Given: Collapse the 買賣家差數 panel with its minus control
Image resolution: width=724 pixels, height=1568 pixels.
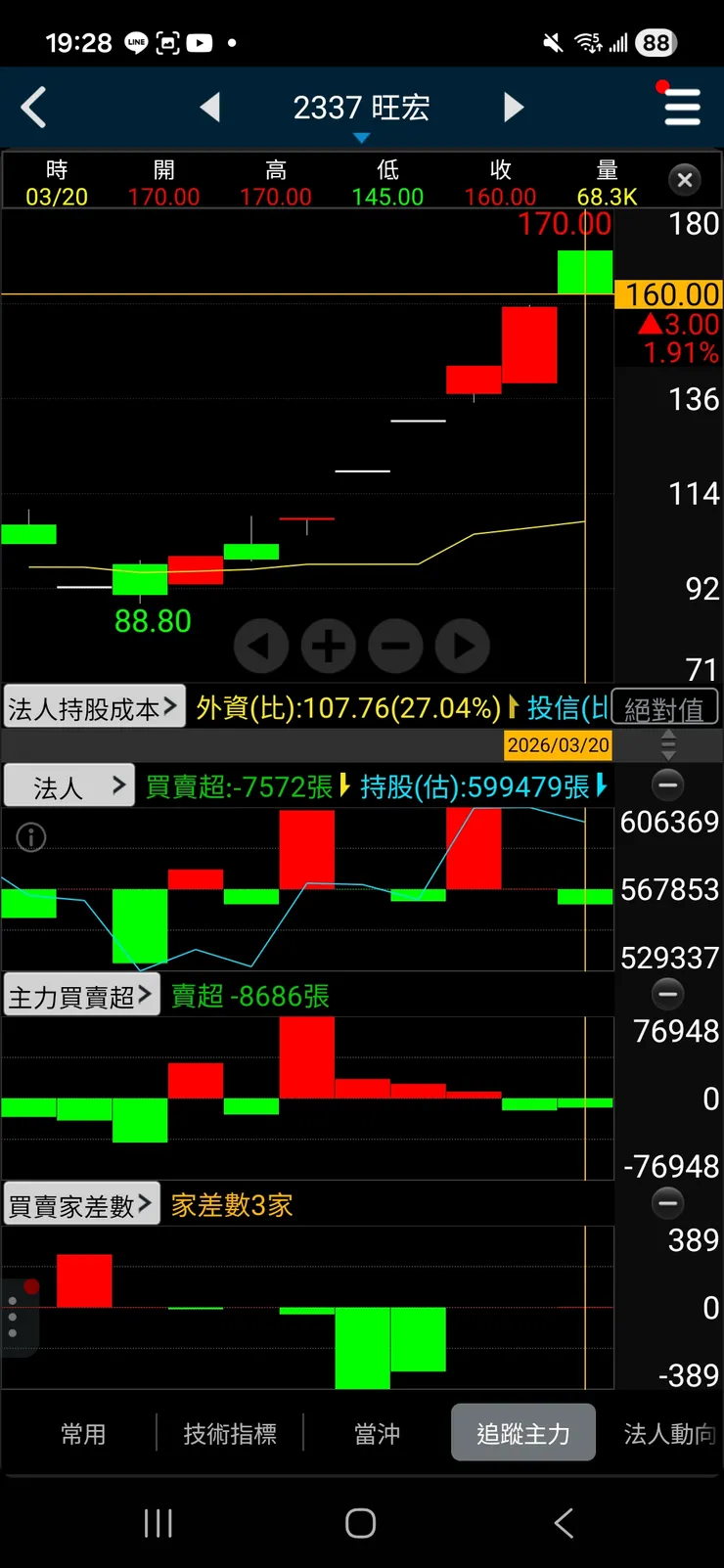Looking at the screenshot, I should [668, 1203].
